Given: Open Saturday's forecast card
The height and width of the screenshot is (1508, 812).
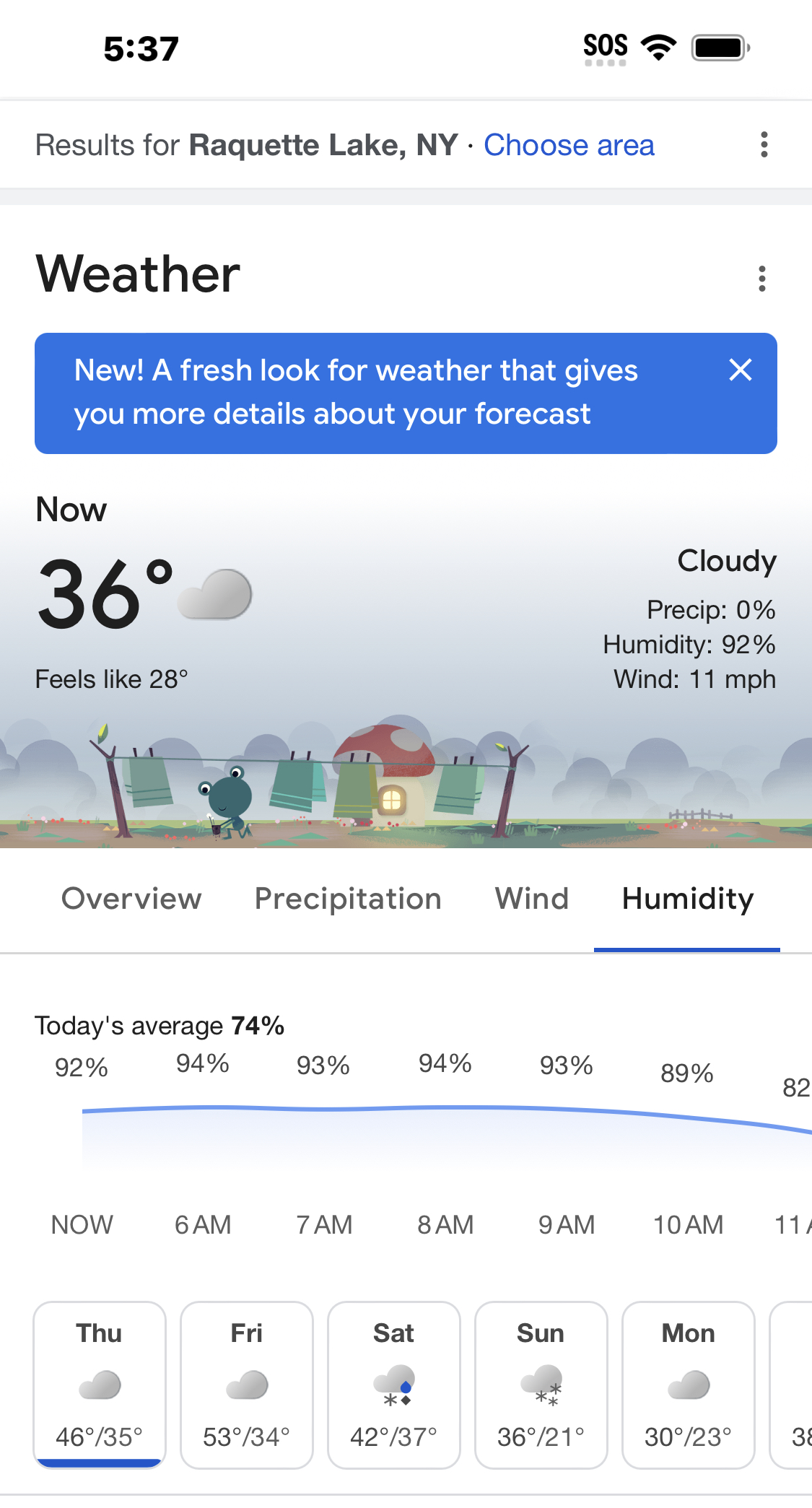Looking at the screenshot, I should point(394,1385).
